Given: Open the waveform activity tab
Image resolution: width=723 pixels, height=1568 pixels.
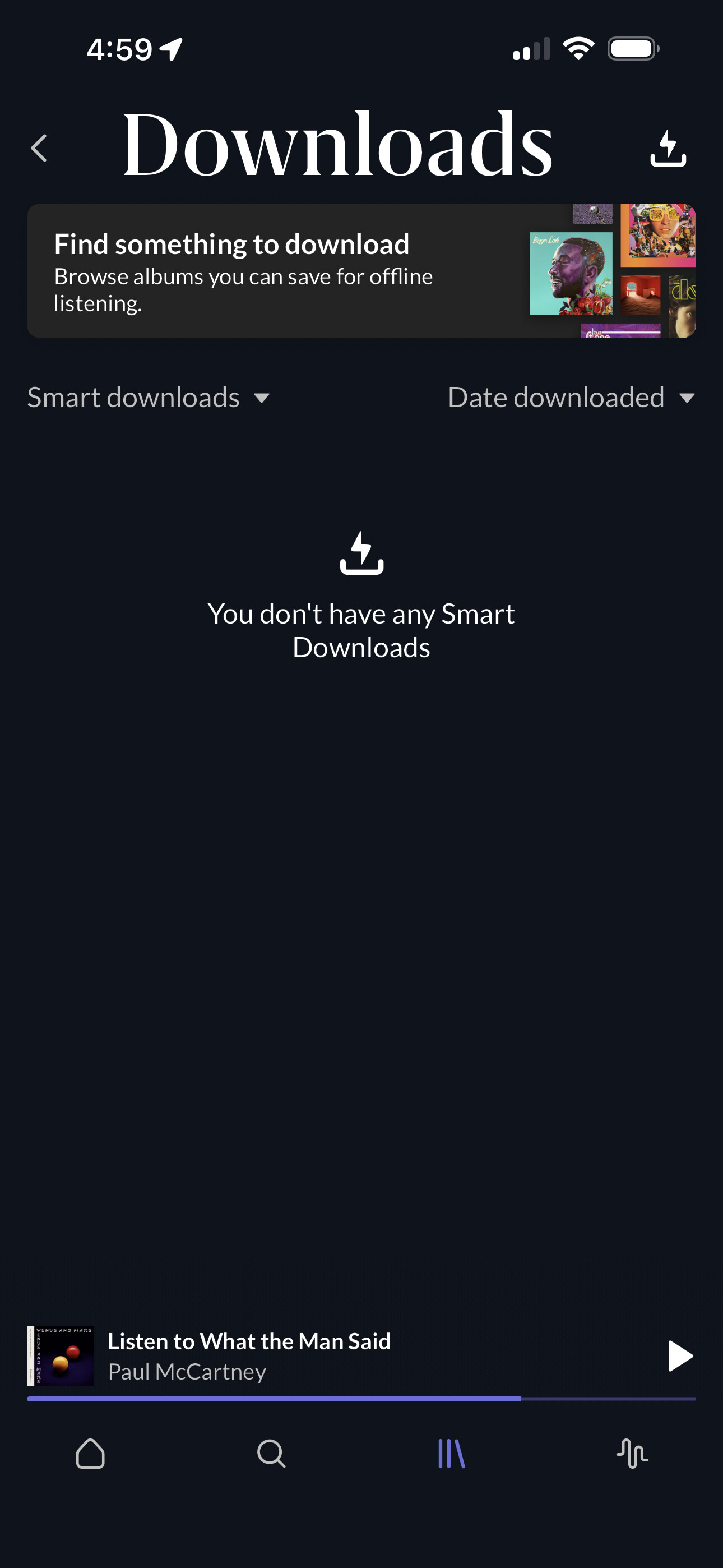Looking at the screenshot, I should pos(632,1454).
